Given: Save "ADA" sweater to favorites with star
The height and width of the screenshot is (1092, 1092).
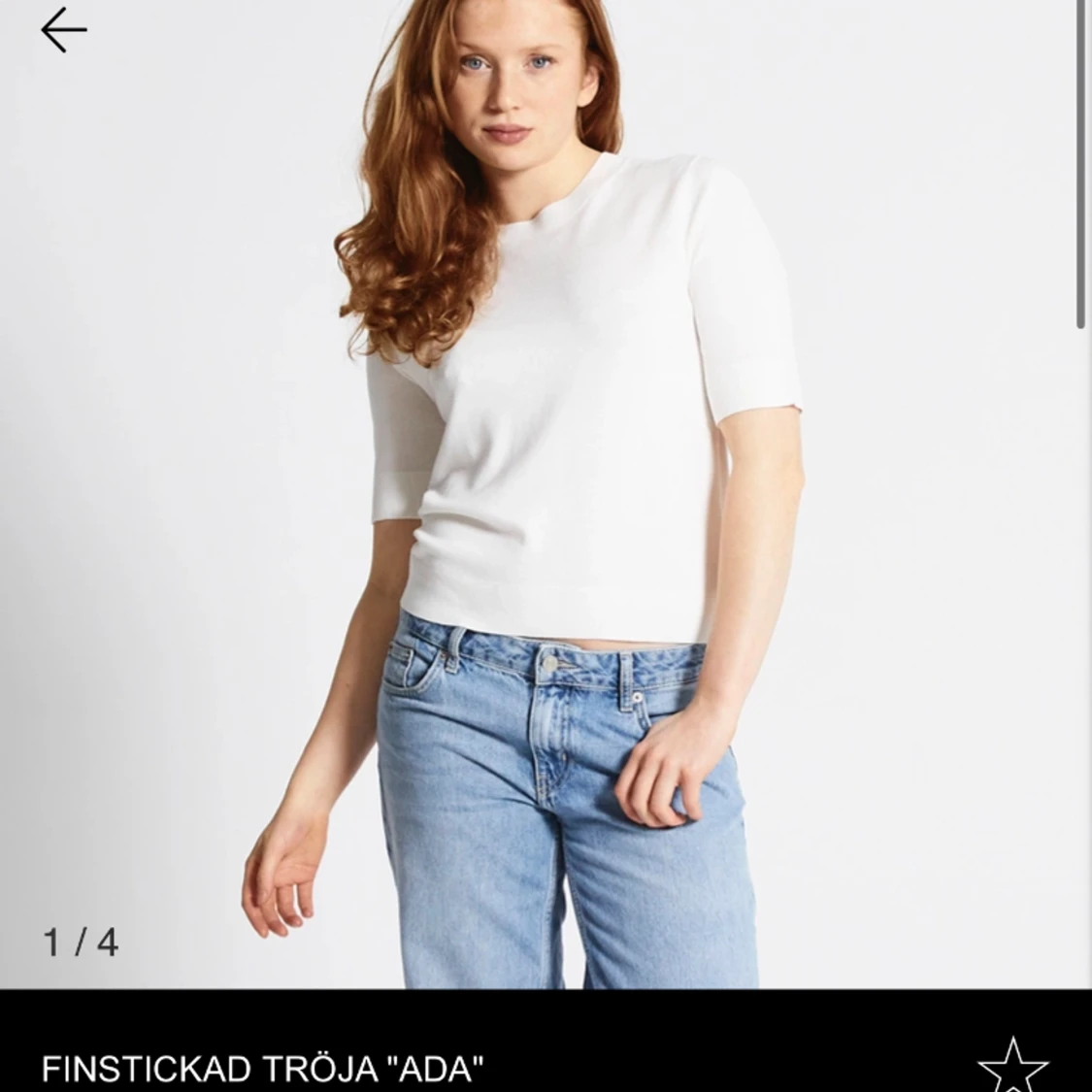Looking at the screenshot, I should (x=1012, y=1066).
